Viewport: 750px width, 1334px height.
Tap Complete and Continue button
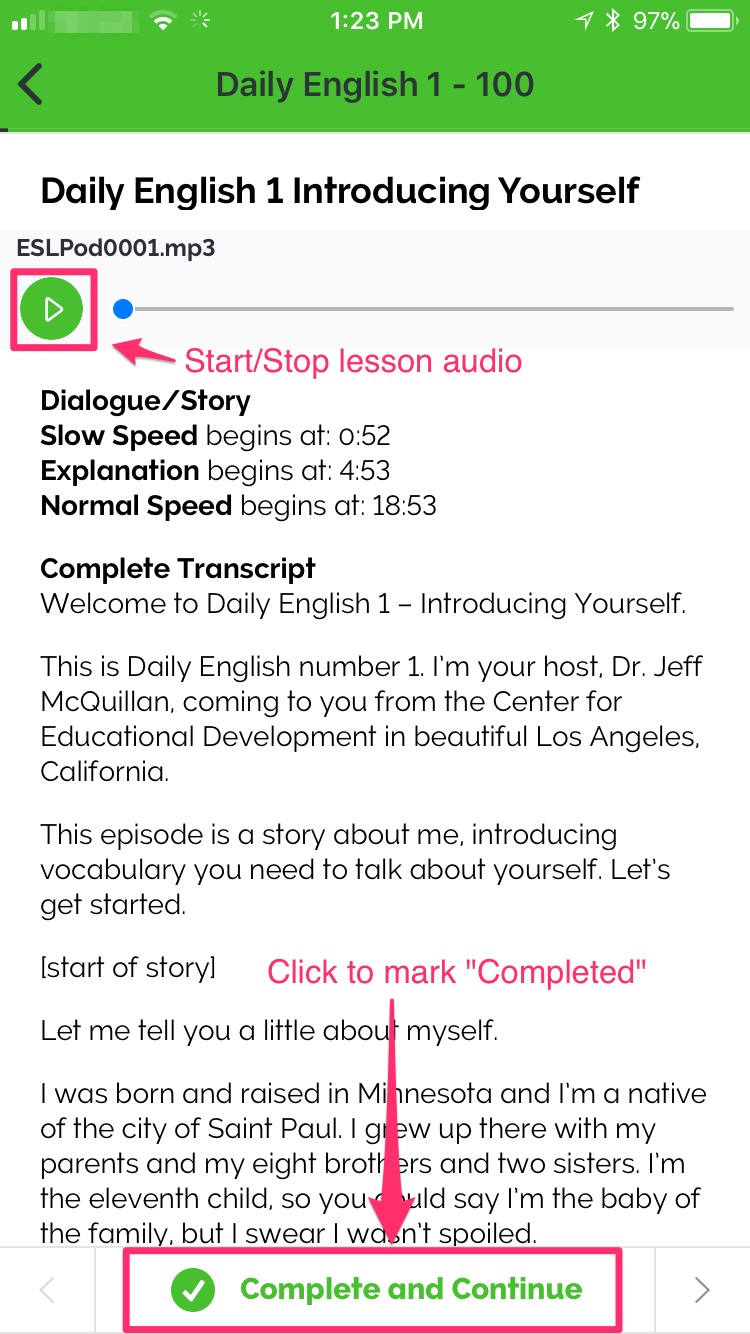pyautogui.click(x=375, y=1289)
